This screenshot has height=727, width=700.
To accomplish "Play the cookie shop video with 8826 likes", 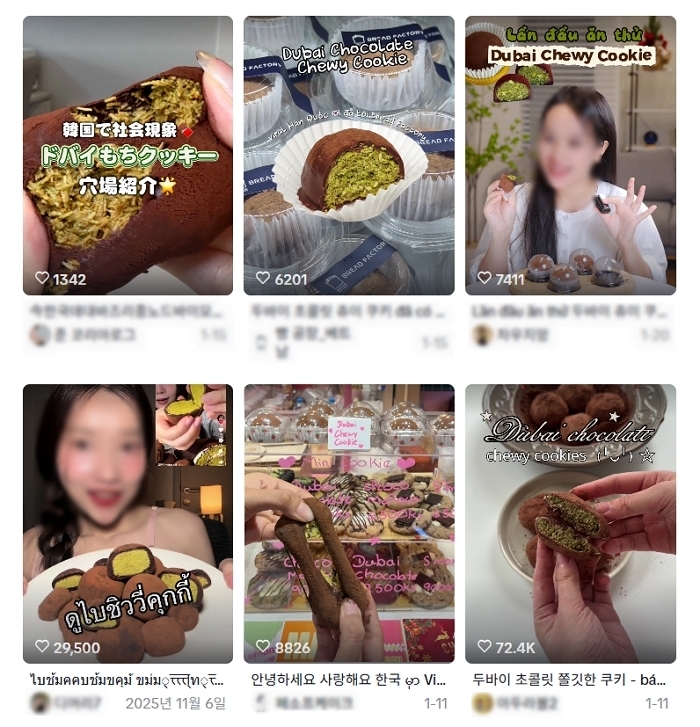I will pyautogui.click(x=349, y=524).
